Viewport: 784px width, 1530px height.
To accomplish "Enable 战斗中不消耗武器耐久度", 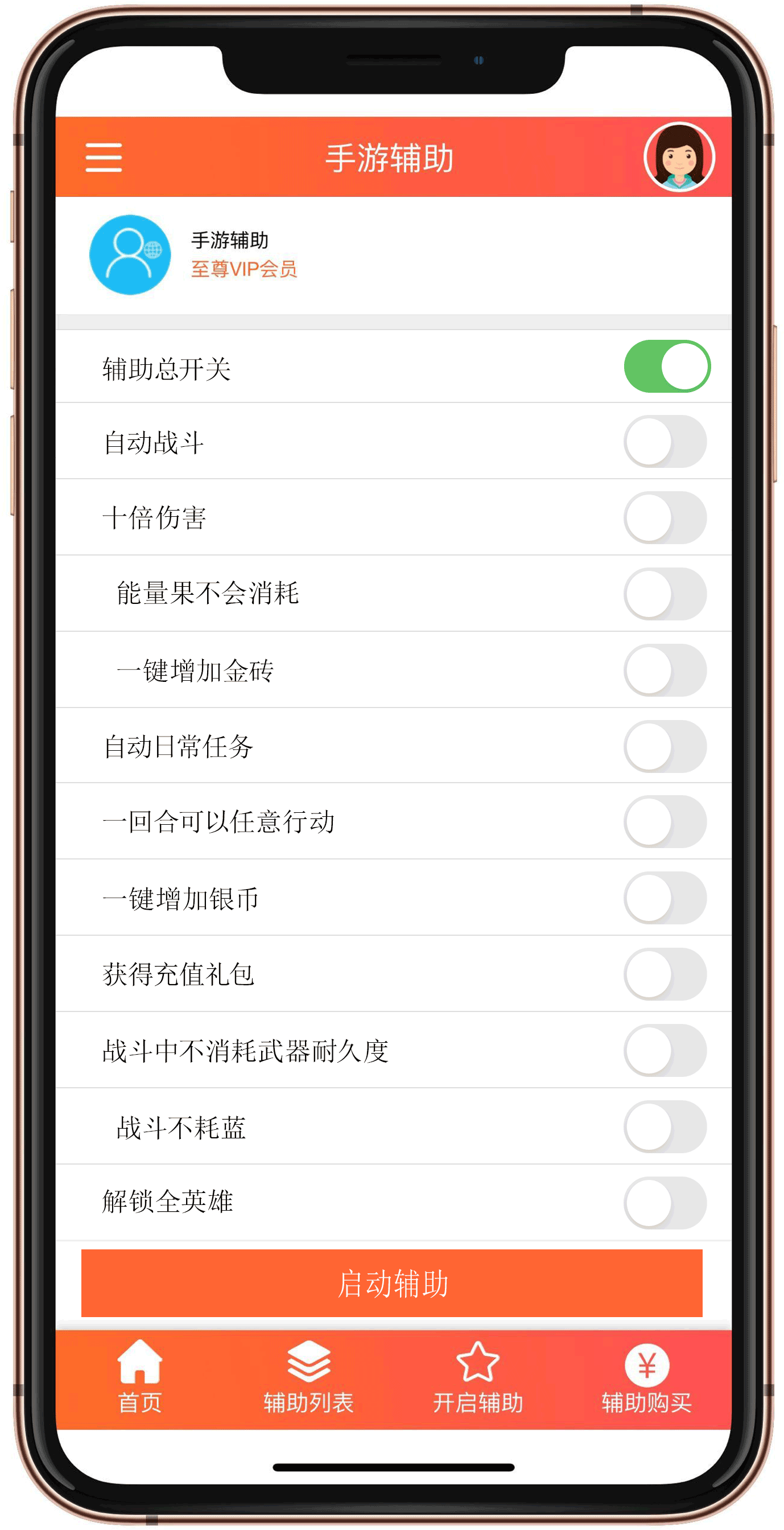I will [665, 1050].
